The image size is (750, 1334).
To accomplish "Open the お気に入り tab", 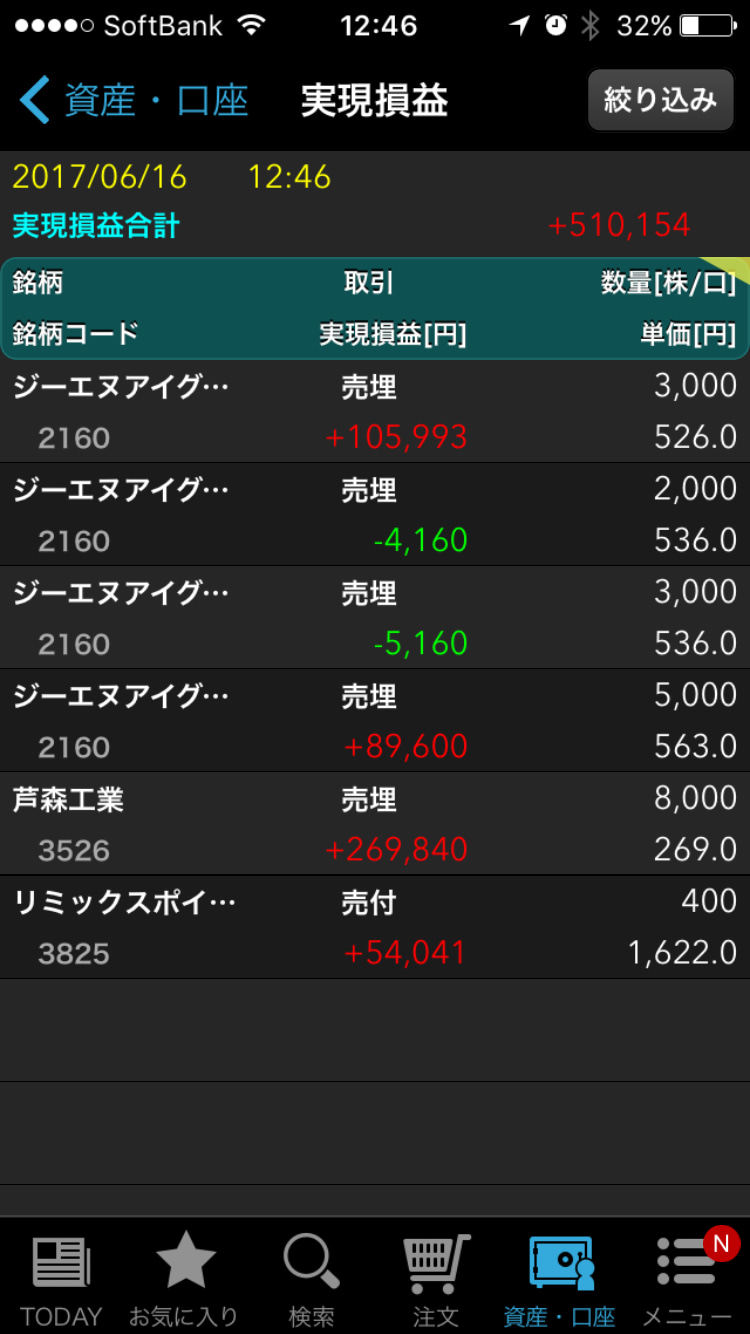I will point(185,1280).
